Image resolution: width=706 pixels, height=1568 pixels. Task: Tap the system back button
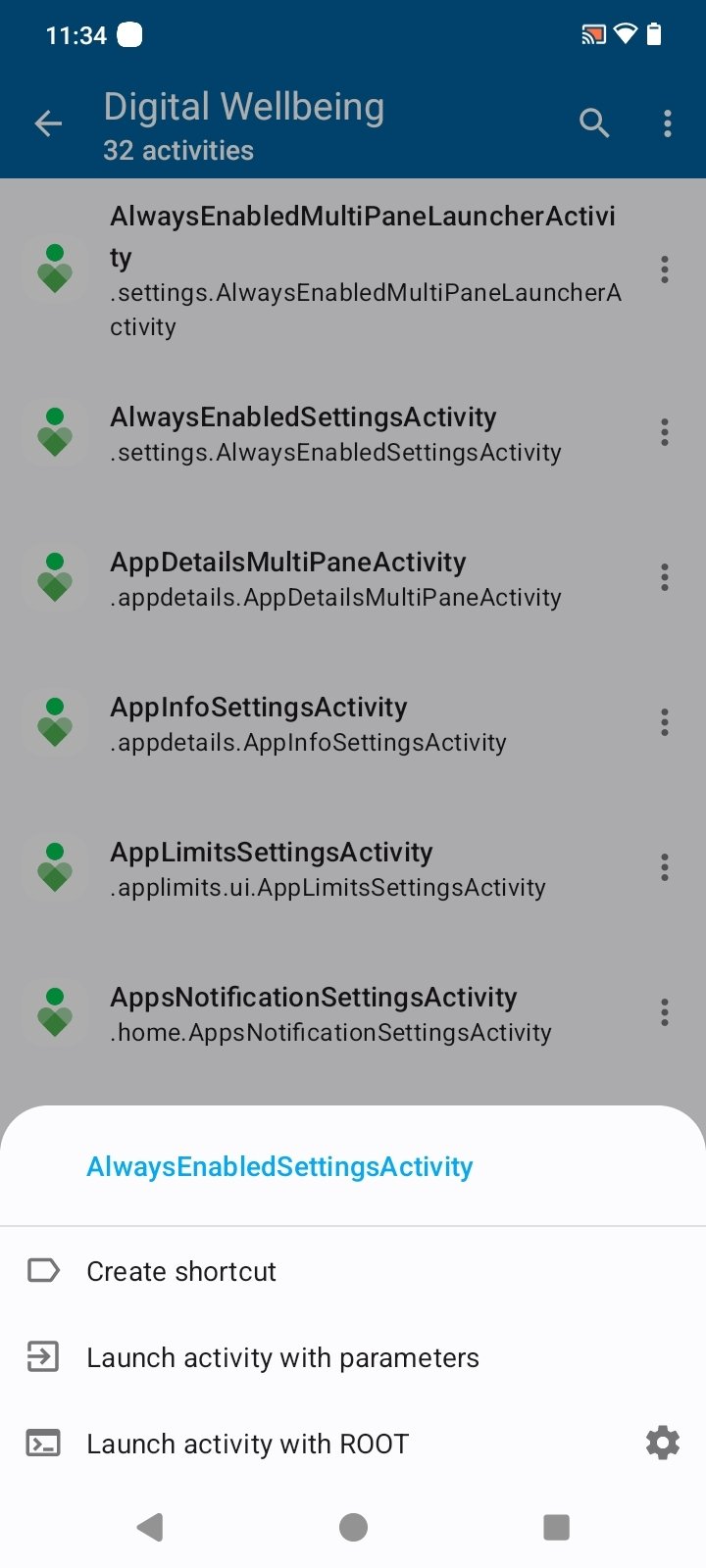click(150, 1527)
